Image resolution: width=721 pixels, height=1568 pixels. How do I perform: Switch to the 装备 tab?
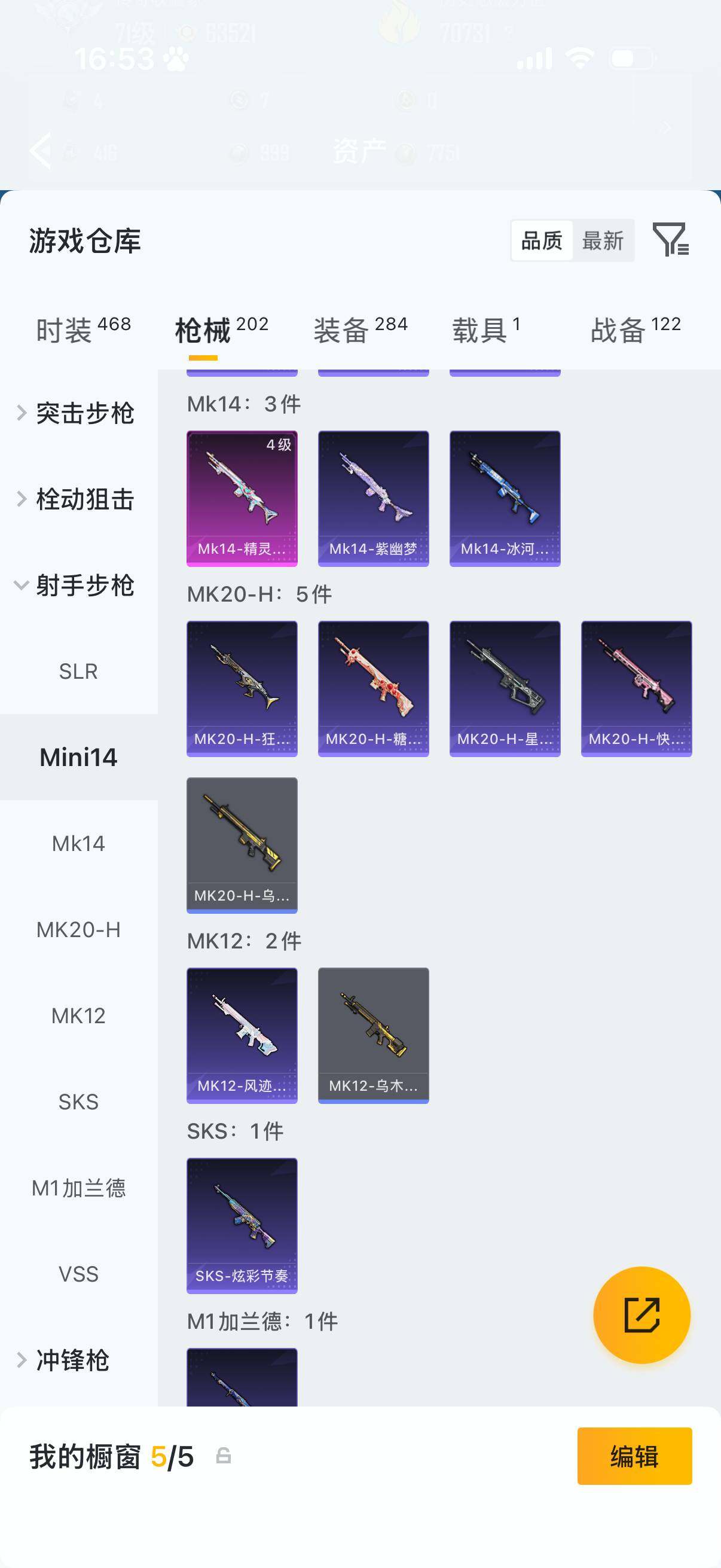(360, 330)
